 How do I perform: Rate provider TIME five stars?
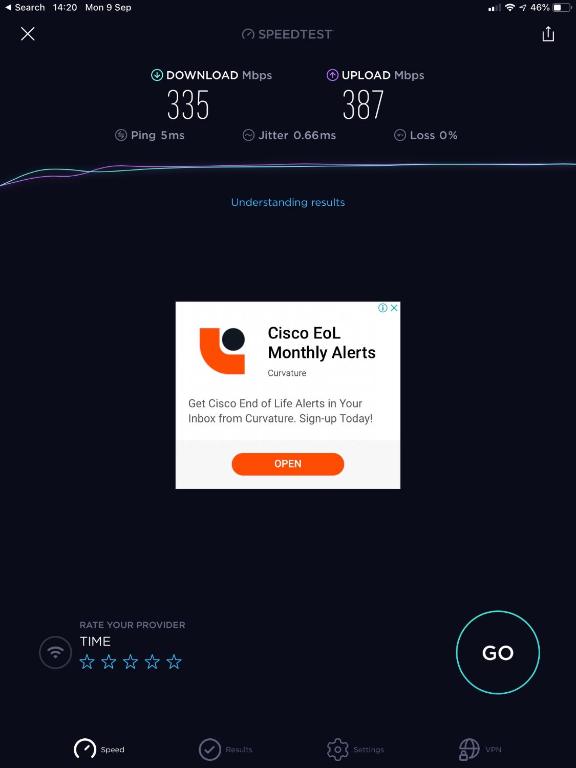pos(174,662)
